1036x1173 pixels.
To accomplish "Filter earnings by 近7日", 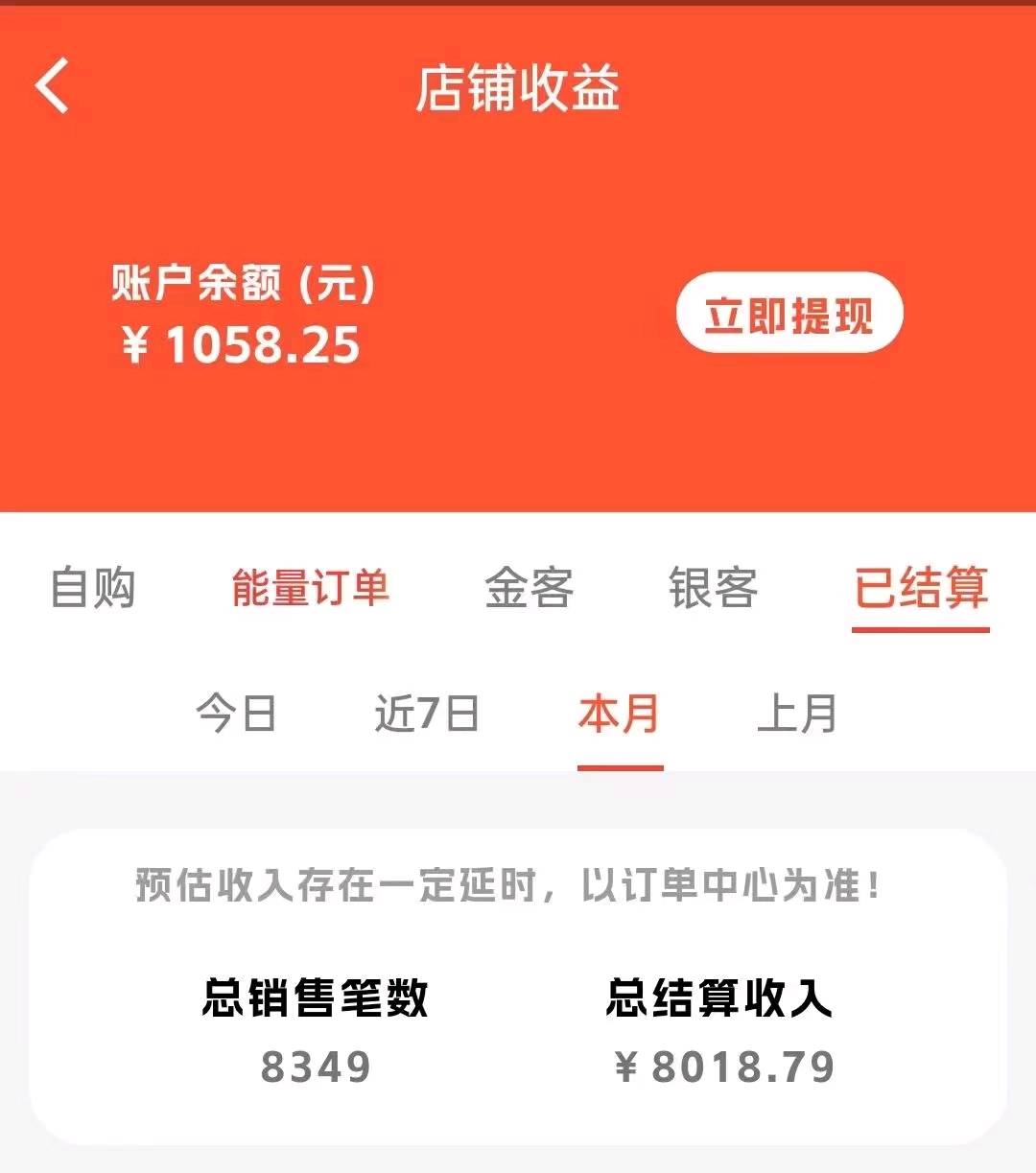I will tap(427, 714).
